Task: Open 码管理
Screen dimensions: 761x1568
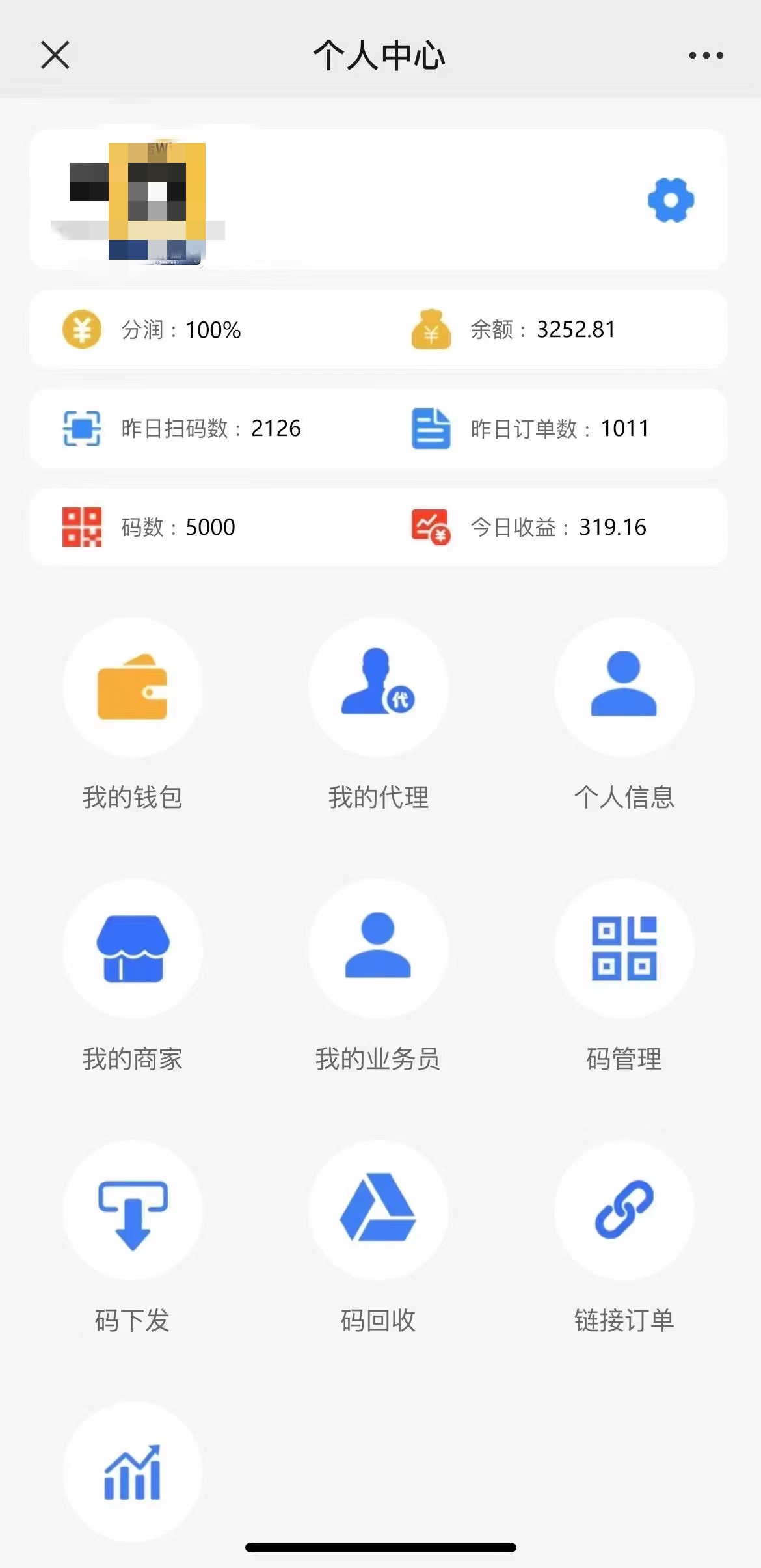Action: (x=624, y=949)
